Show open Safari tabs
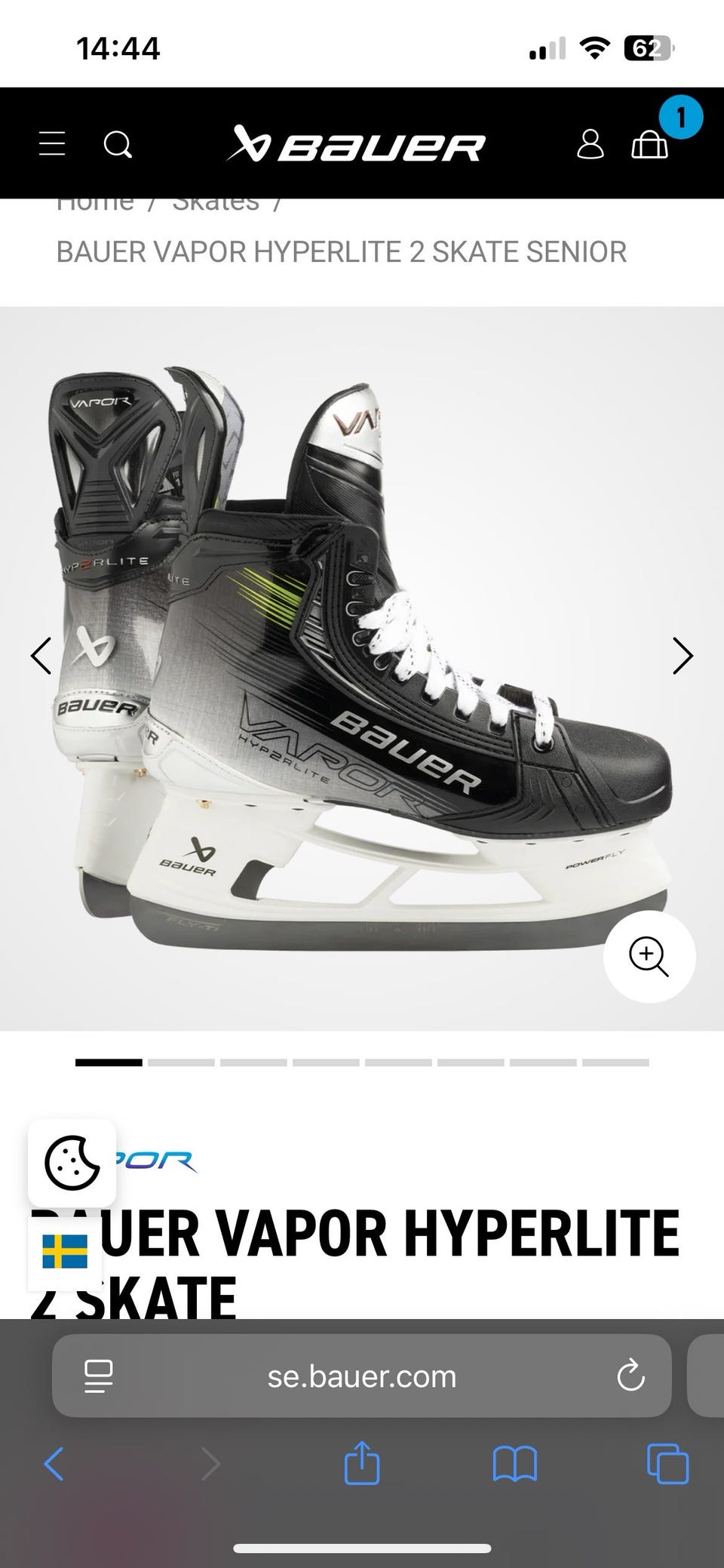The height and width of the screenshot is (1568, 724). point(668,1464)
